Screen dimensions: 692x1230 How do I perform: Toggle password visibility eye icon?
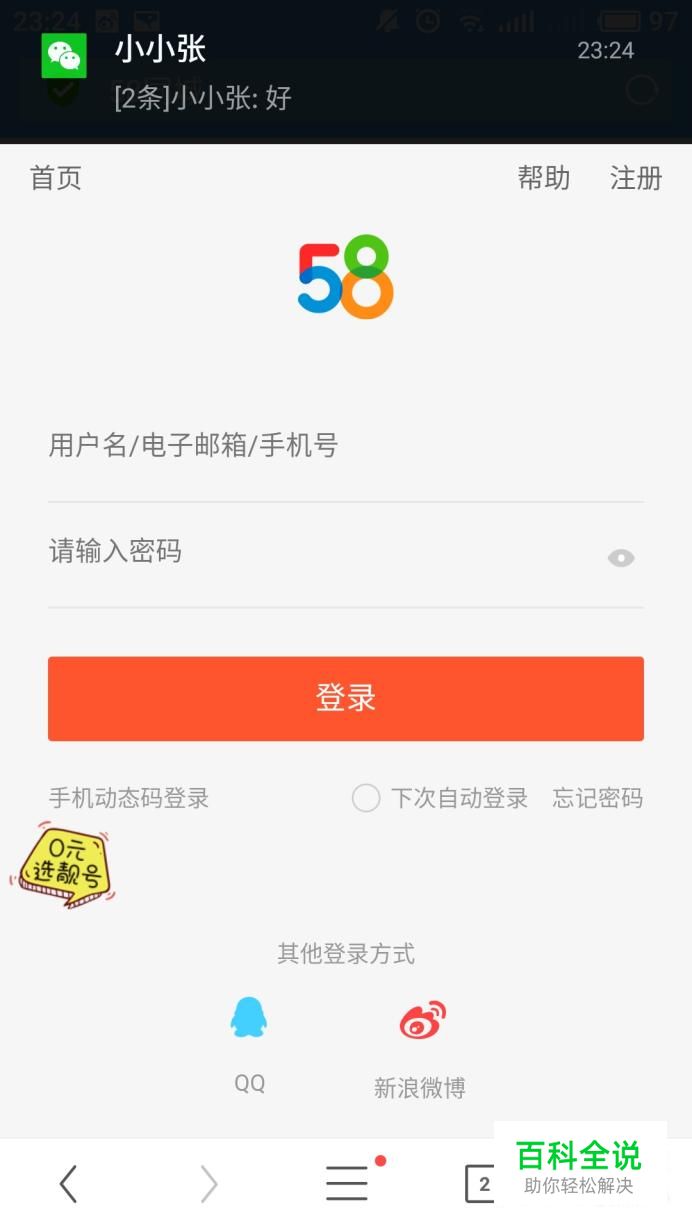point(621,558)
